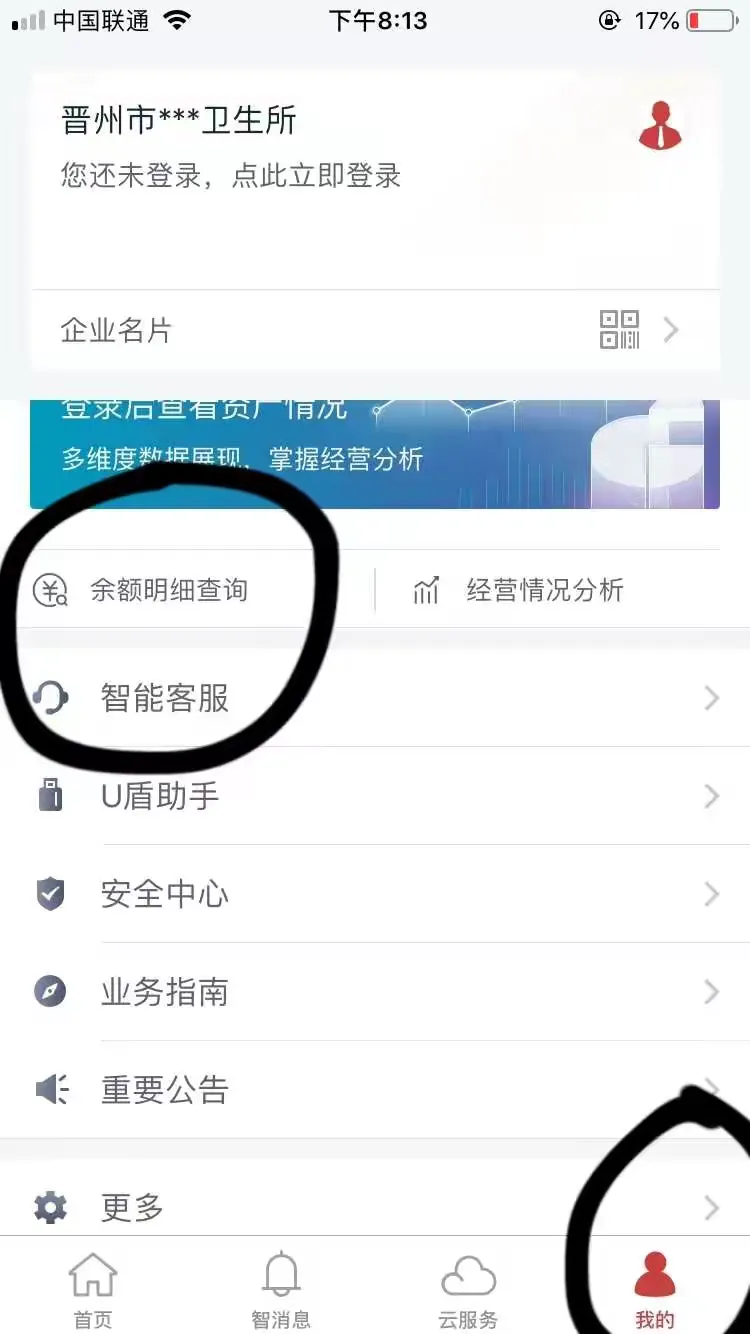750x1334 pixels.
Task: Open the QR code for 企业名片
Action: tap(620, 330)
